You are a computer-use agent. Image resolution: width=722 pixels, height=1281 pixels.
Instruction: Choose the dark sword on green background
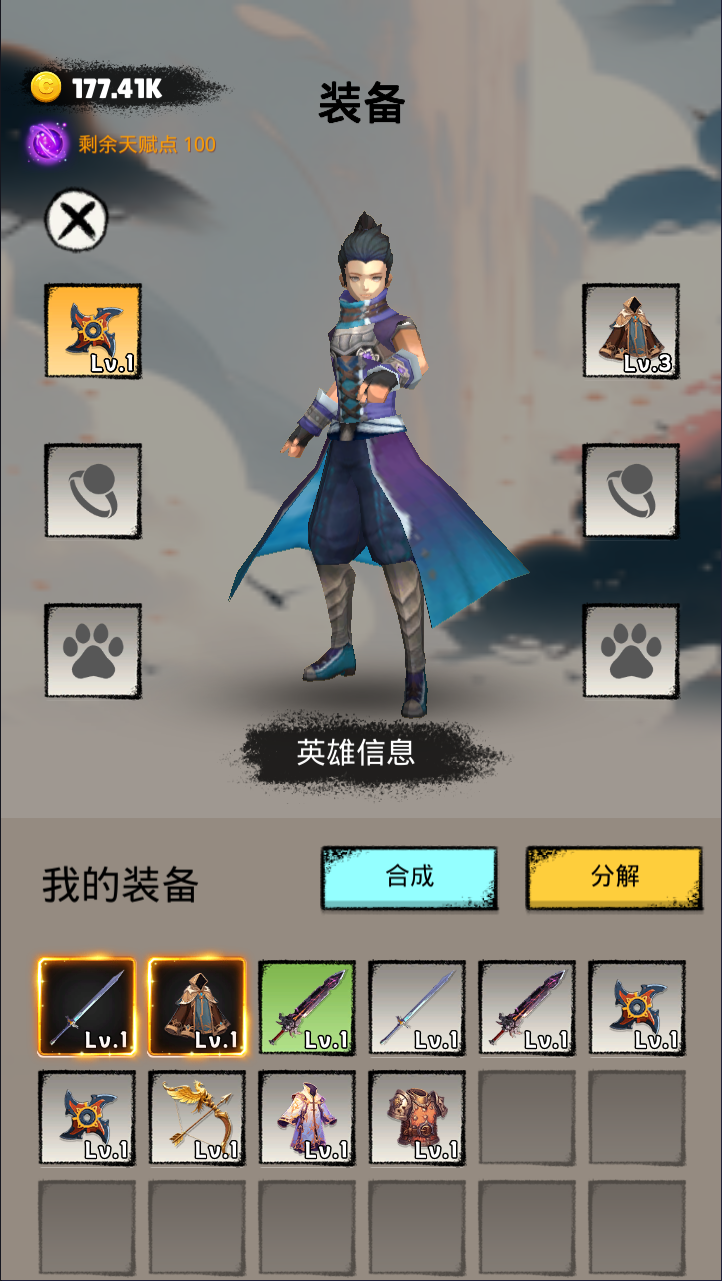point(307,1007)
